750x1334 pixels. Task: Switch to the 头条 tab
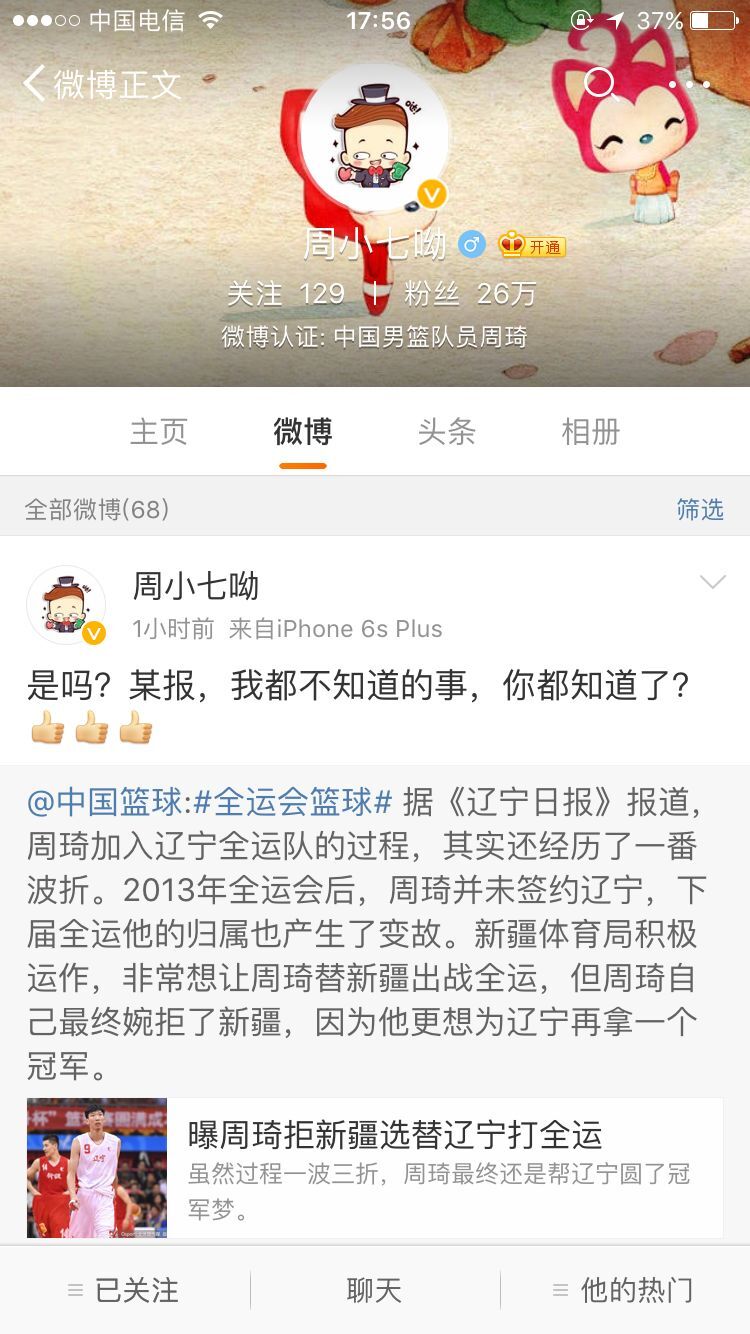tap(447, 431)
